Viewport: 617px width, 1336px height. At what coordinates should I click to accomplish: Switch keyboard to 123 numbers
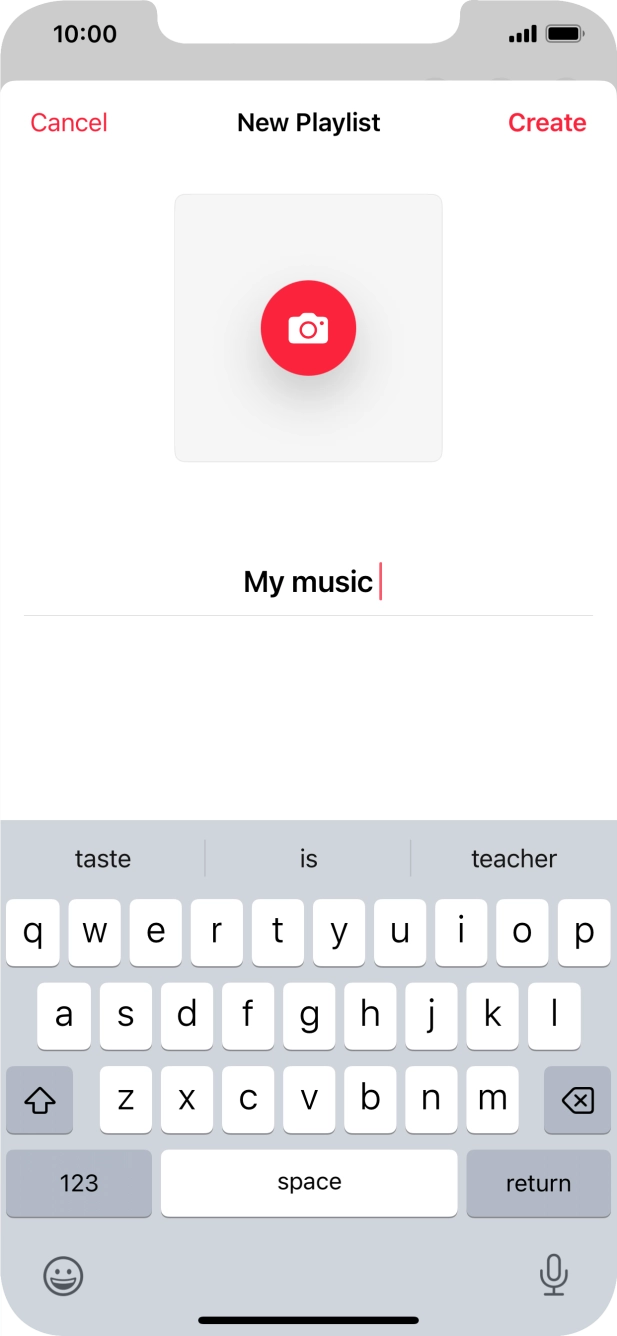(79, 1183)
